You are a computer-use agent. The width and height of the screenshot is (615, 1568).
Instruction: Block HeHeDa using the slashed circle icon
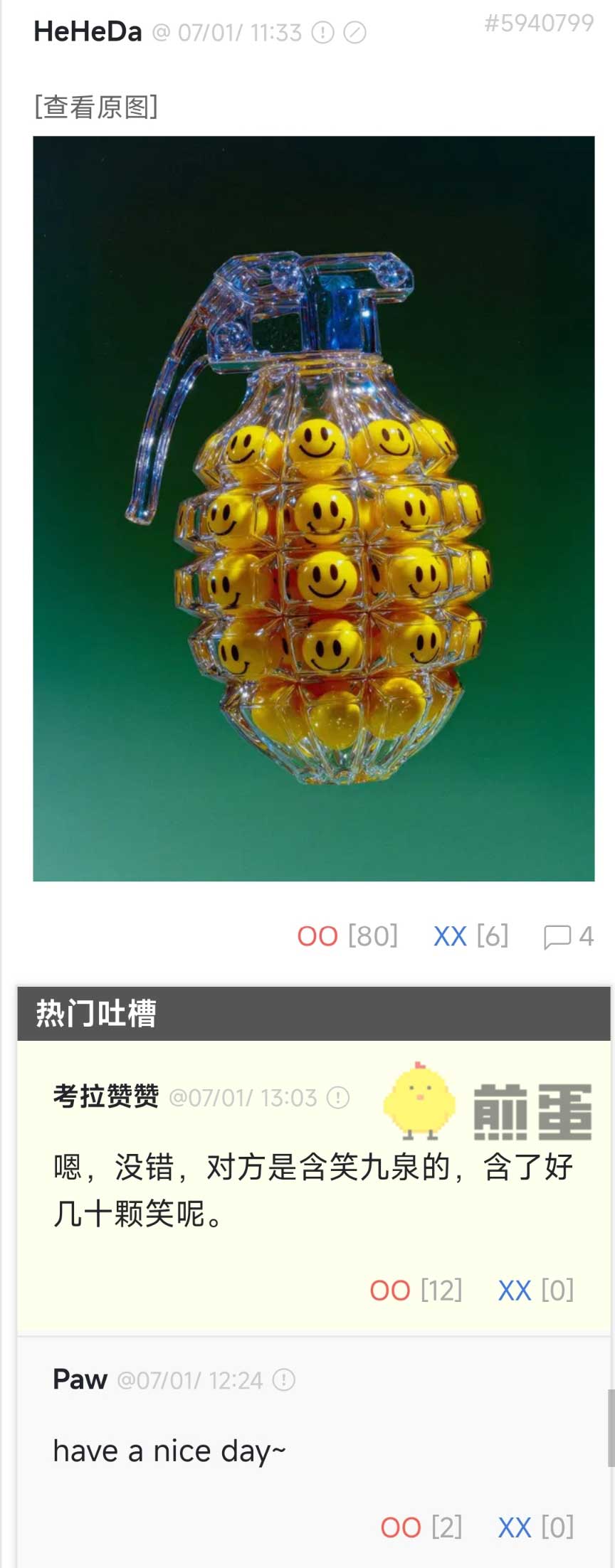pos(354,33)
